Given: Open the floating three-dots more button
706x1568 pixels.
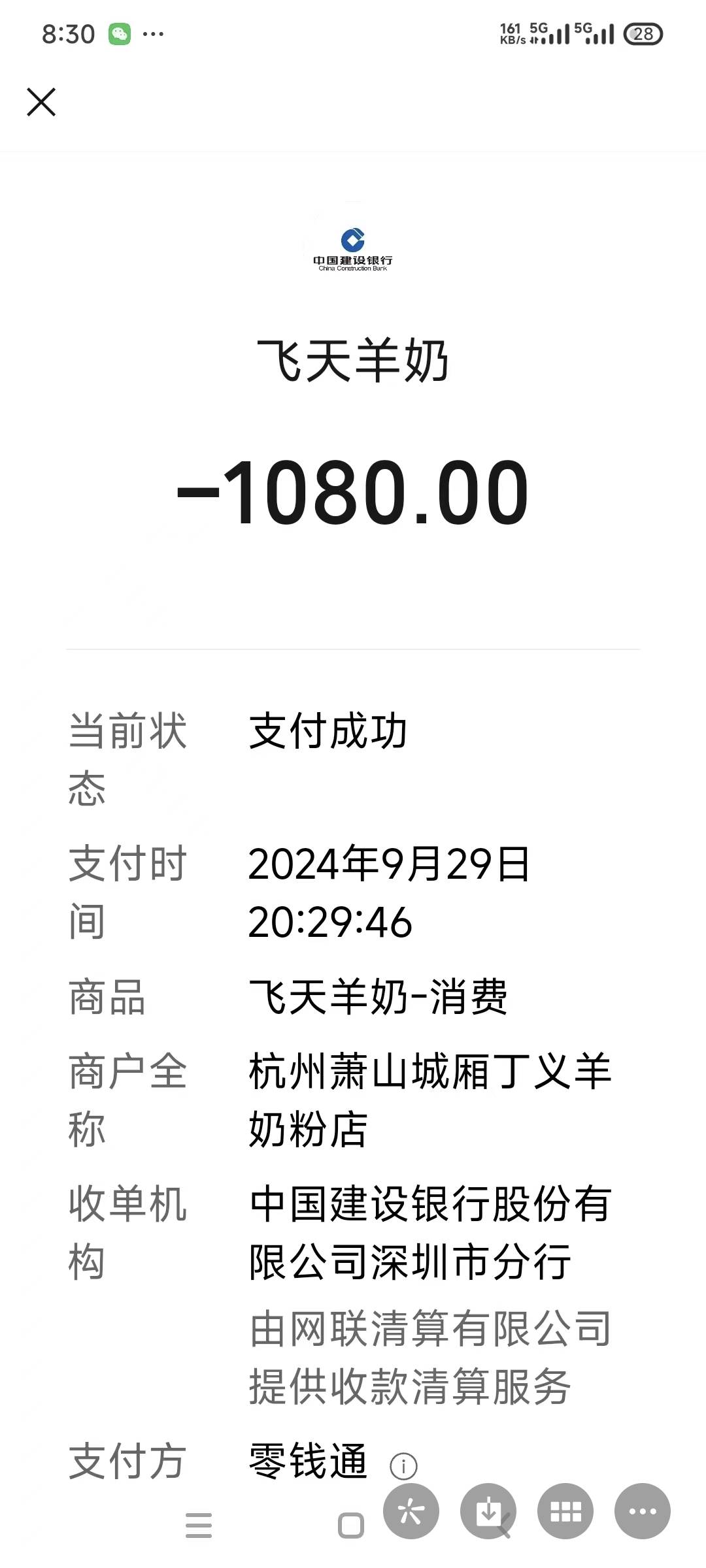Looking at the screenshot, I should tap(642, 1511).
